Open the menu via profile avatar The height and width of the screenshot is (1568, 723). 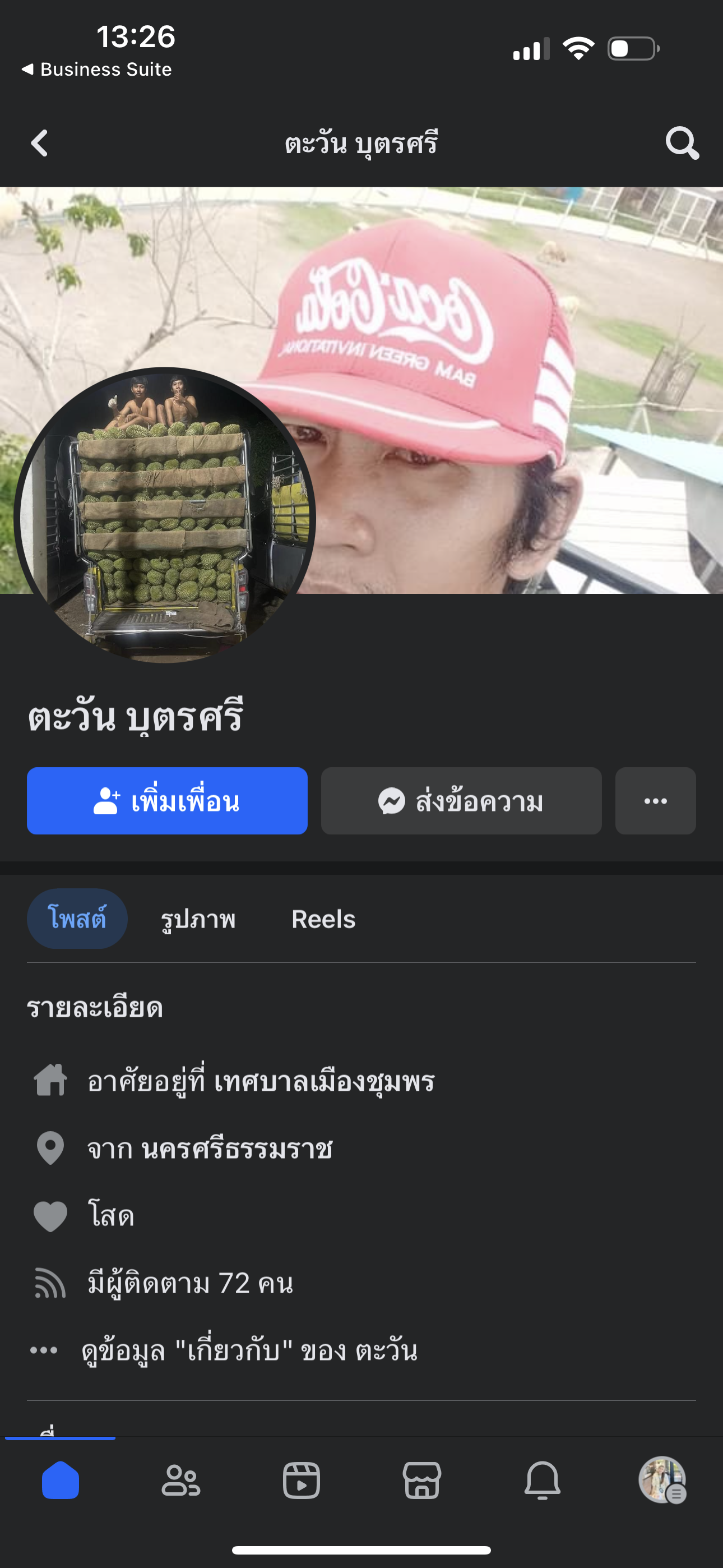tap(662, 1481)
